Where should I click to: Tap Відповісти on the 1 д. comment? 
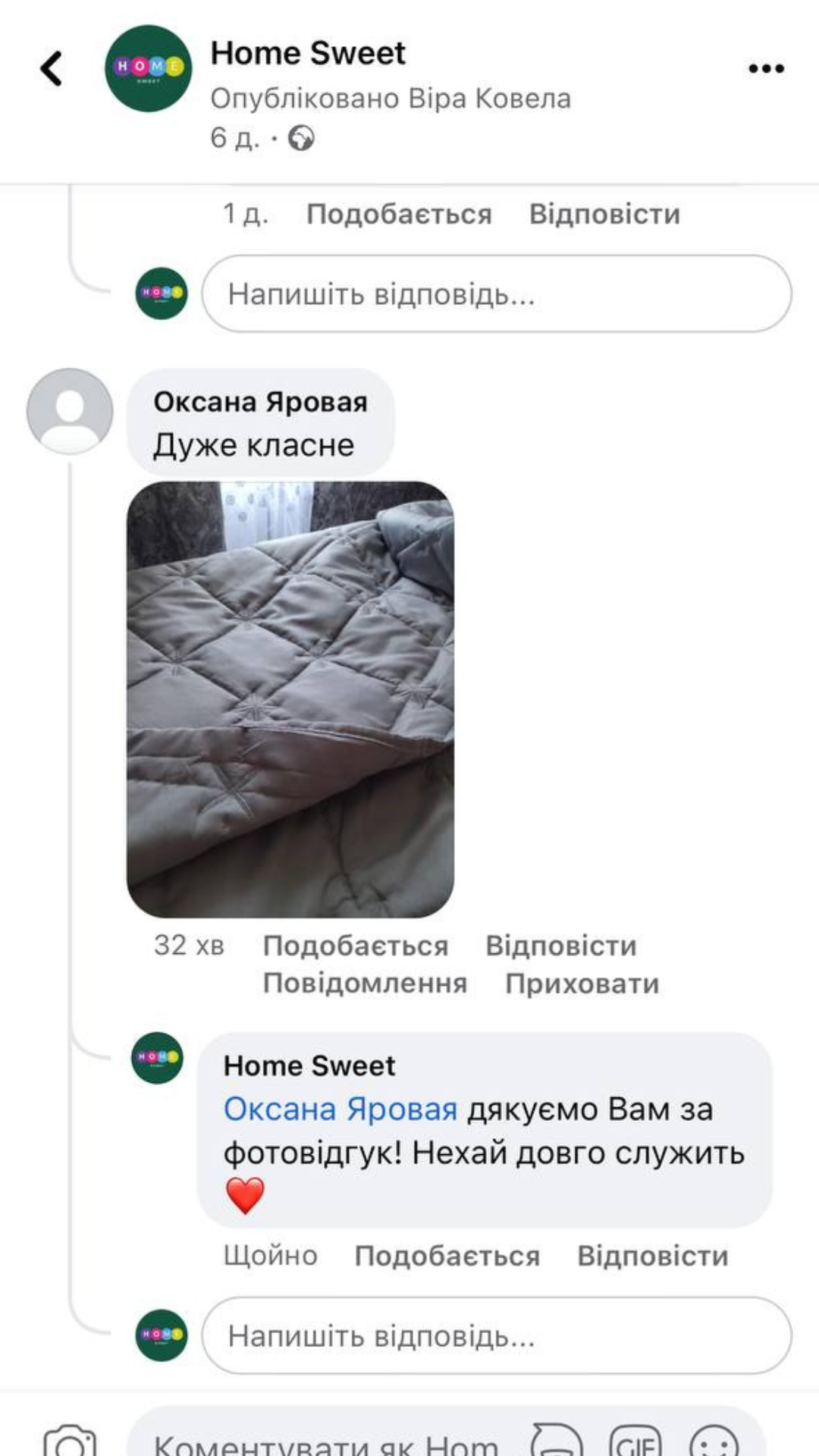[604, 215]
